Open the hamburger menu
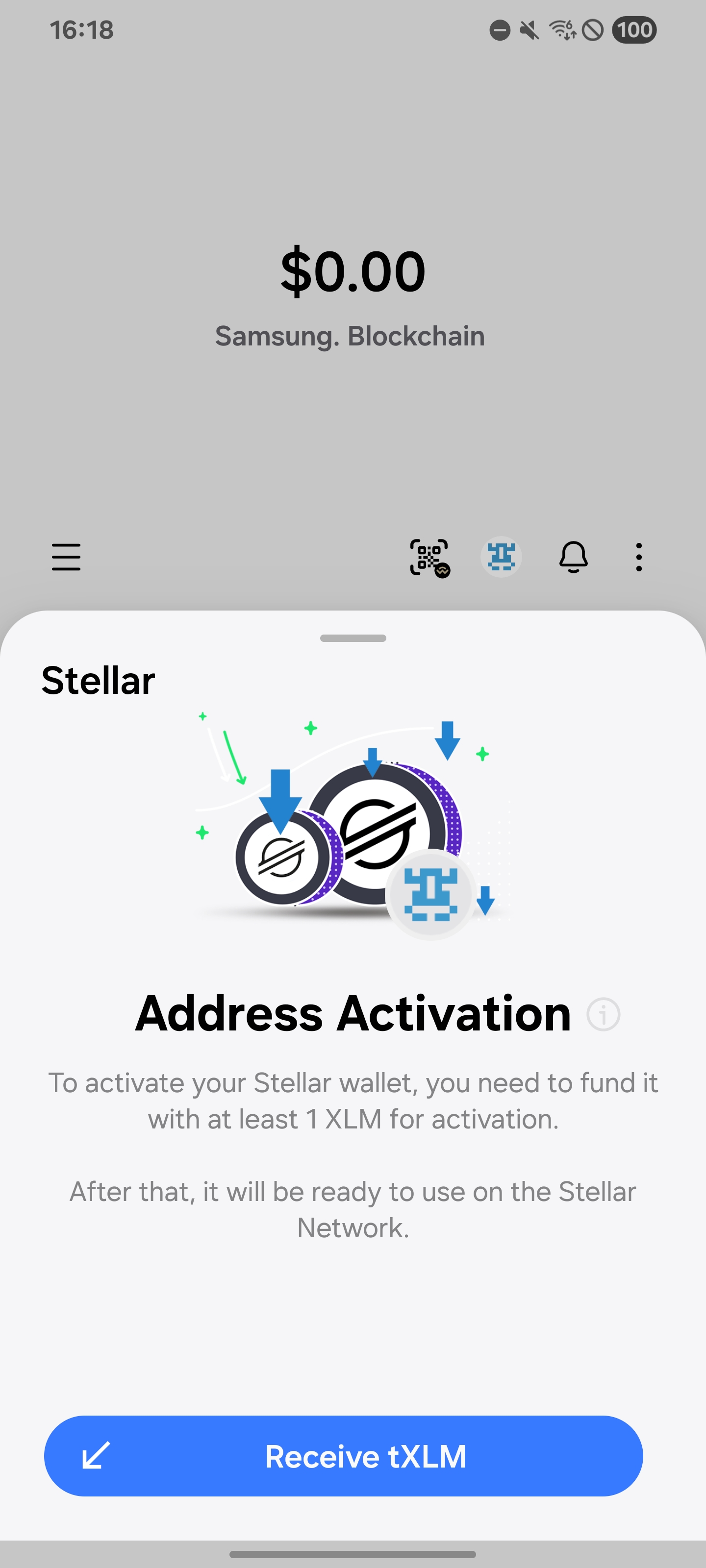Screen dimensions: 706x1568 [x=66, y=557]
